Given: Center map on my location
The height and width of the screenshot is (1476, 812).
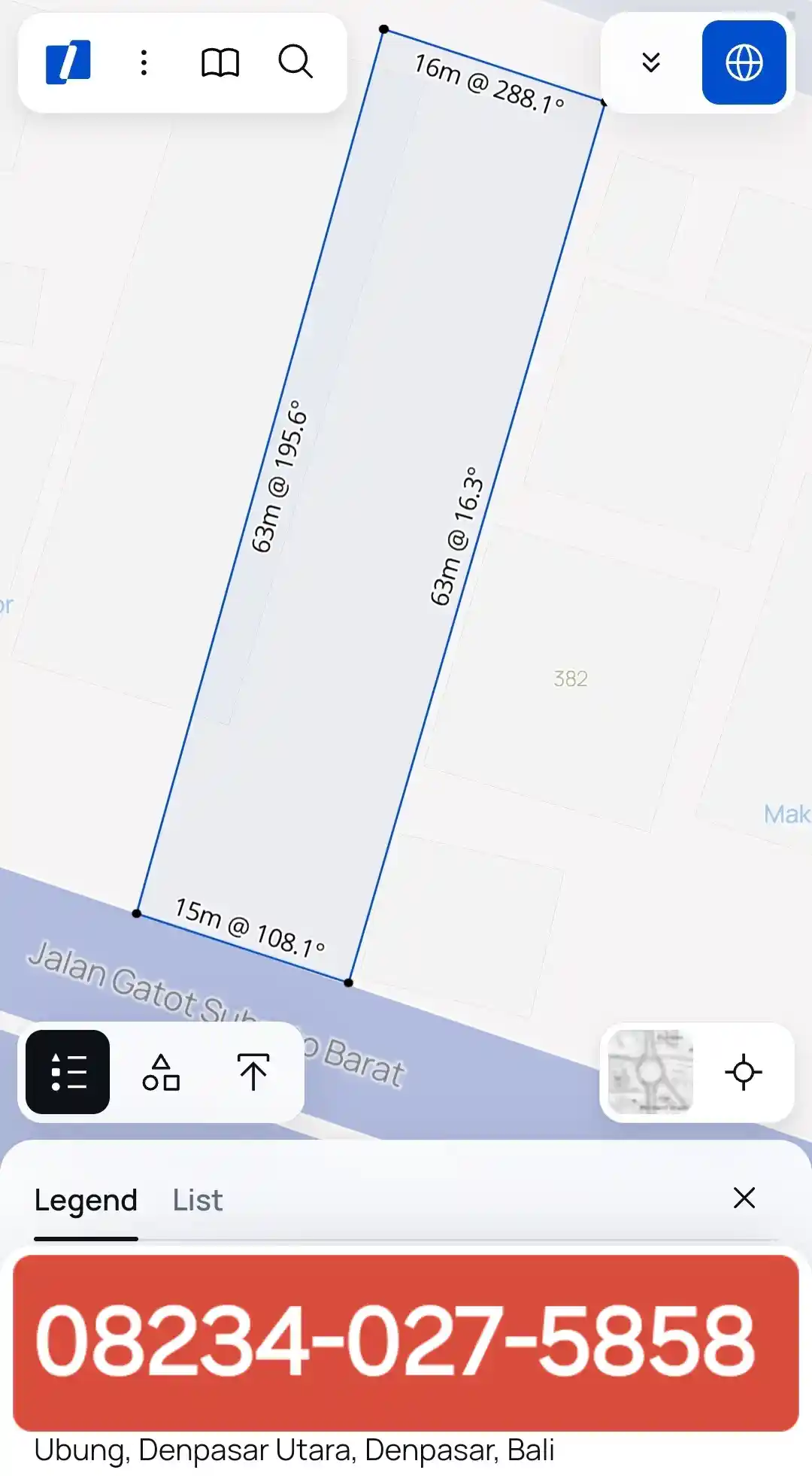Looking at the screenshot, I should 744,1072.
